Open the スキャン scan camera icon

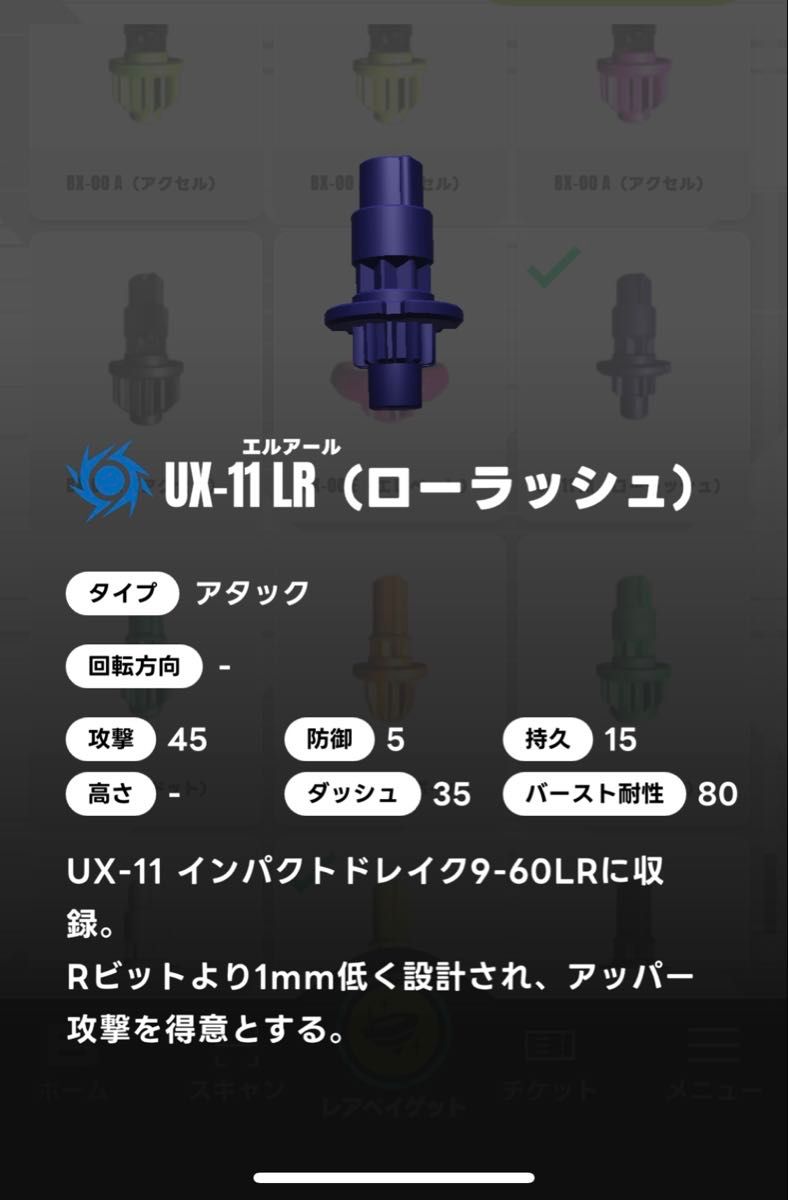click(236, 1050)
